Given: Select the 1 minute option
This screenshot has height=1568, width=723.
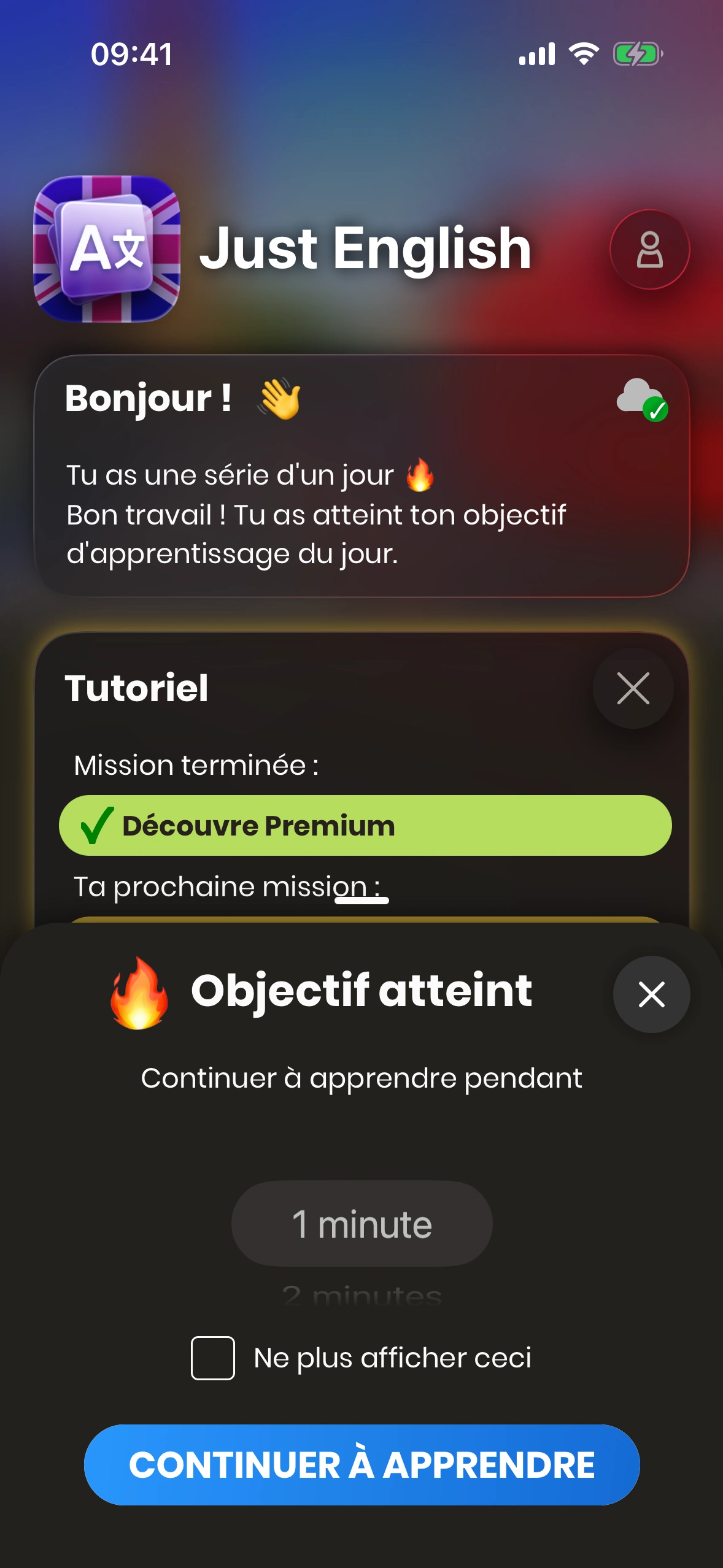Looking at the screenshot, I should pos(361,1224).
